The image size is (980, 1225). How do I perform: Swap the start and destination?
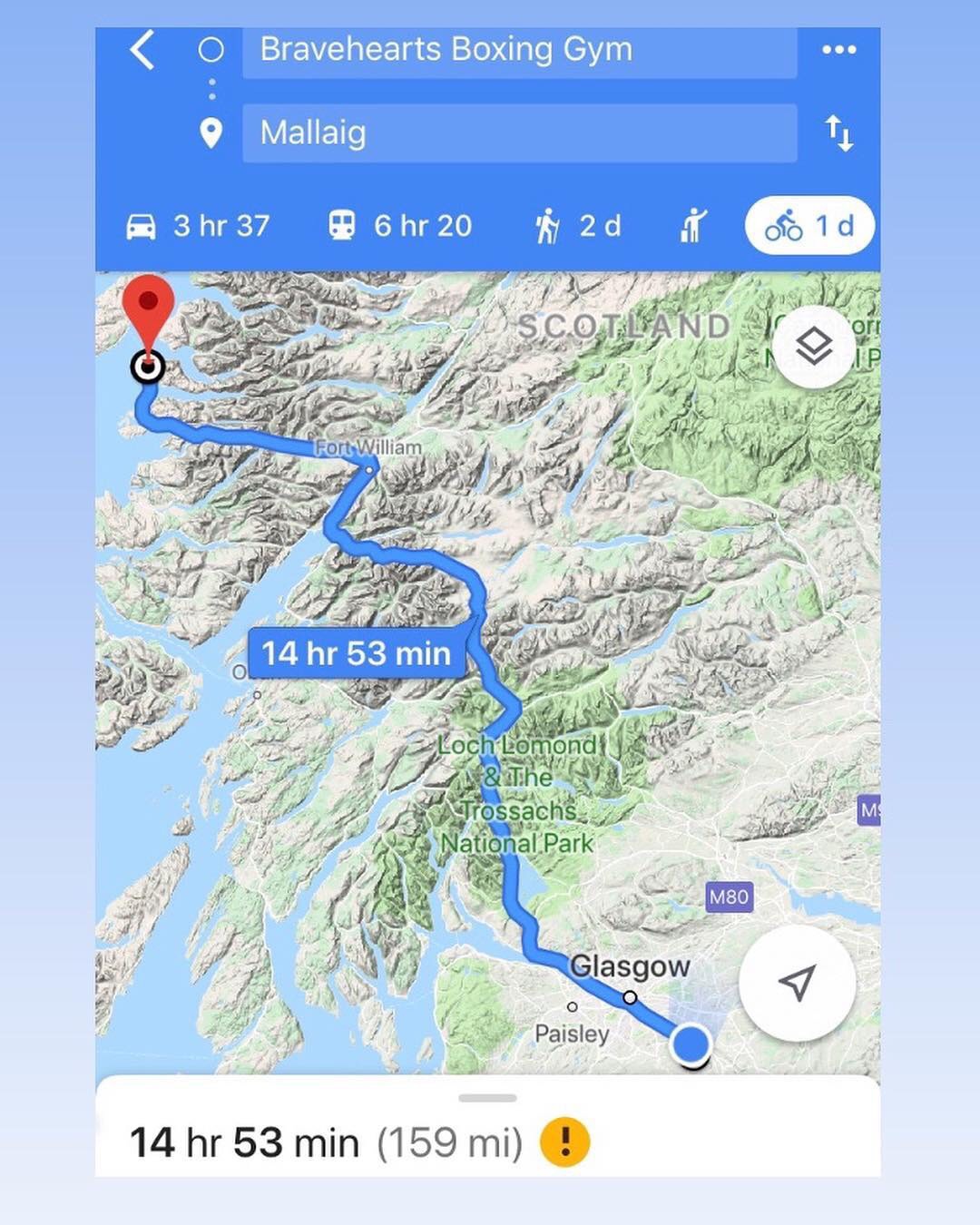pos(838,133)
